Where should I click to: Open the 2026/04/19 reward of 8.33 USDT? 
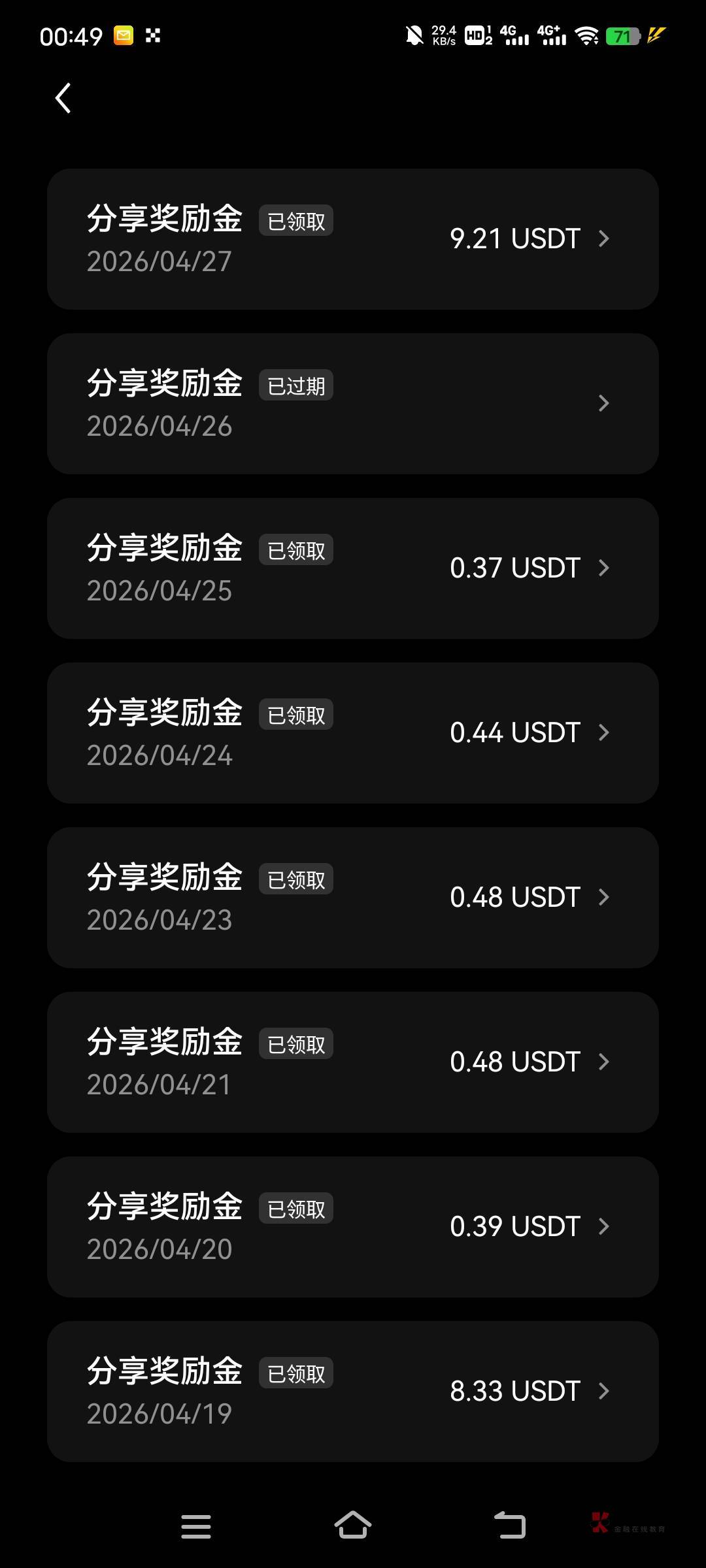pos(352,1392)
